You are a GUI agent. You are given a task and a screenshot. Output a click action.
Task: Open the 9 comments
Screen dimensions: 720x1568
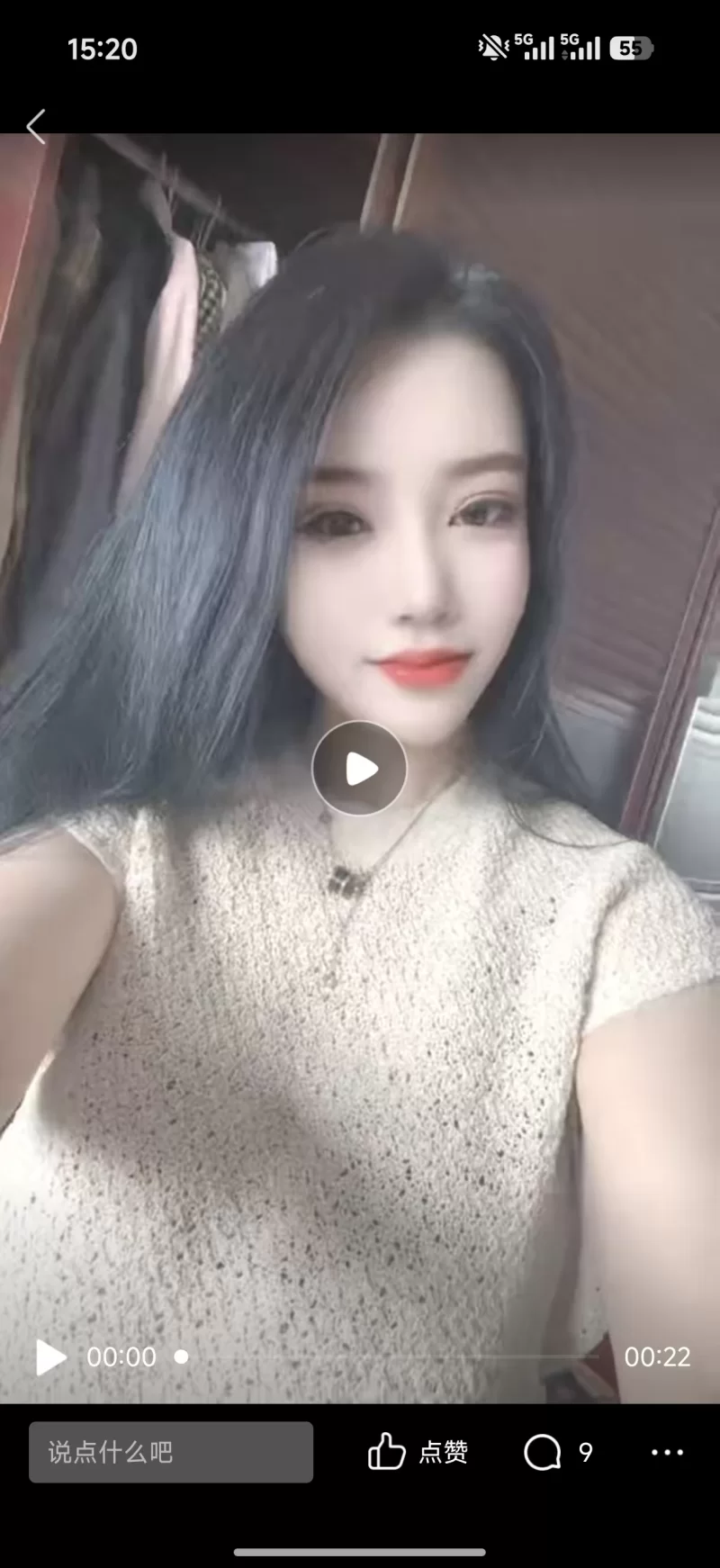pyautogui.click(x=558, y=1452)
